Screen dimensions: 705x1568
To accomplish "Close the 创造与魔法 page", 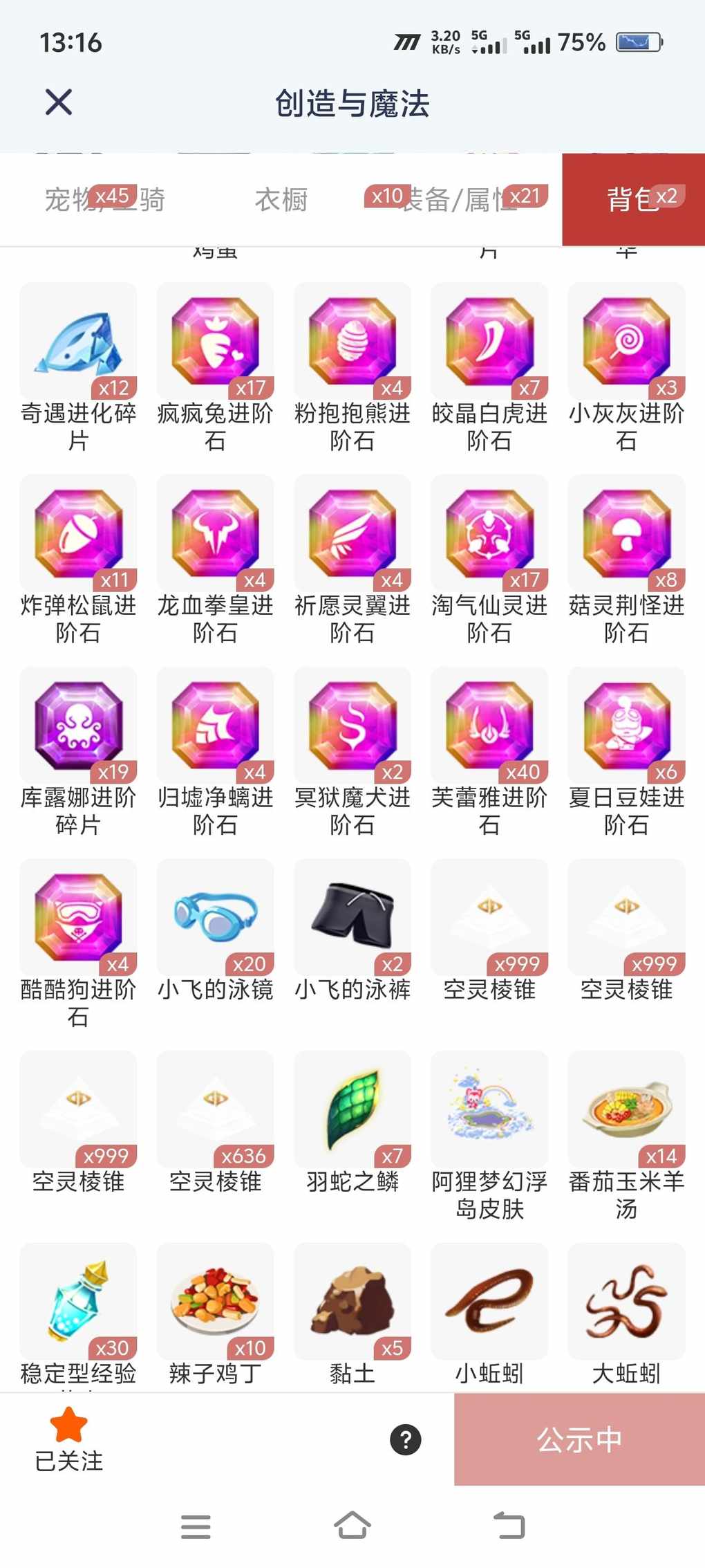I will point(59,103).
